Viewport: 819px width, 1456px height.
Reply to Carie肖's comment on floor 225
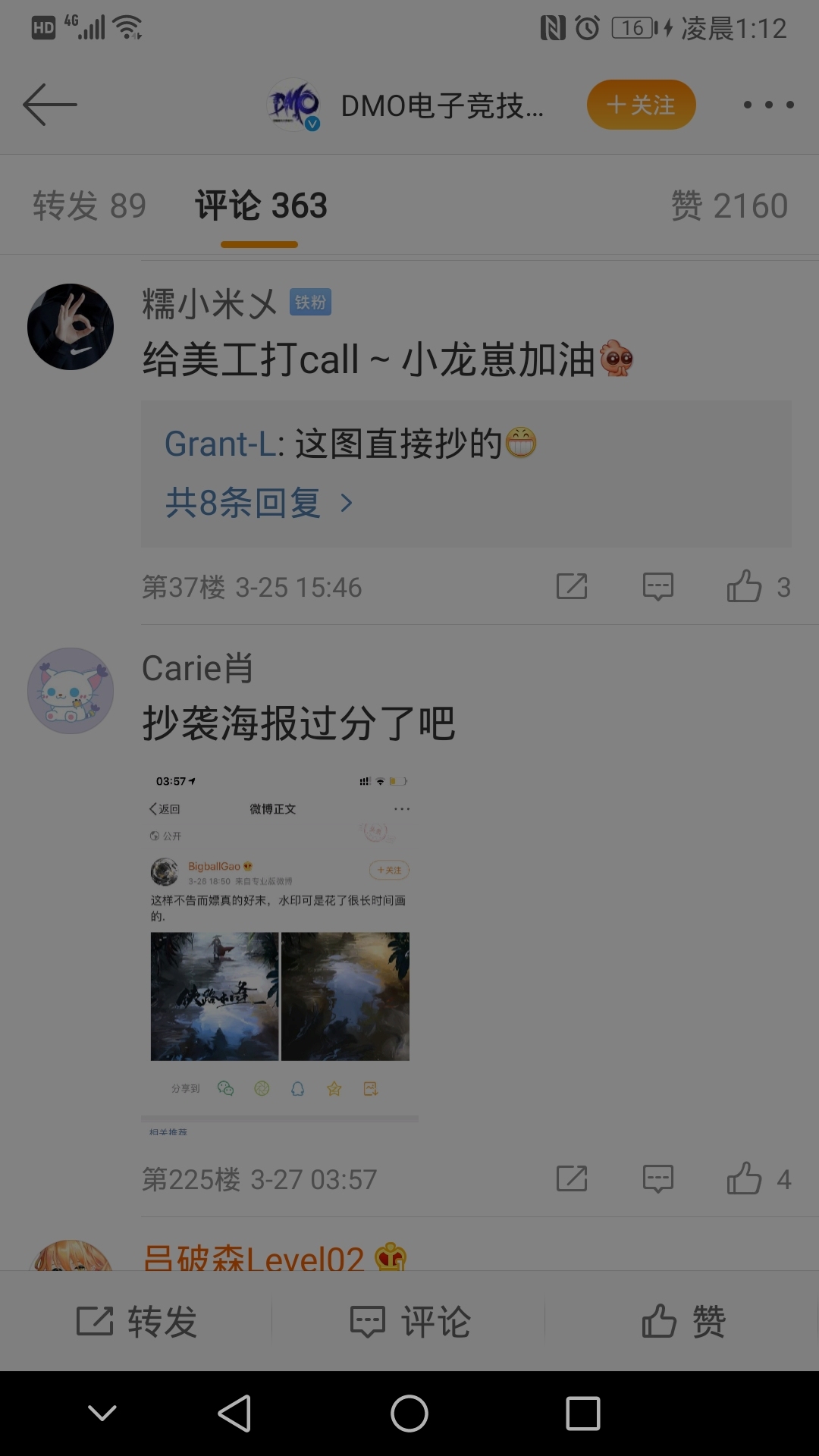click(x=658, y=1178)
